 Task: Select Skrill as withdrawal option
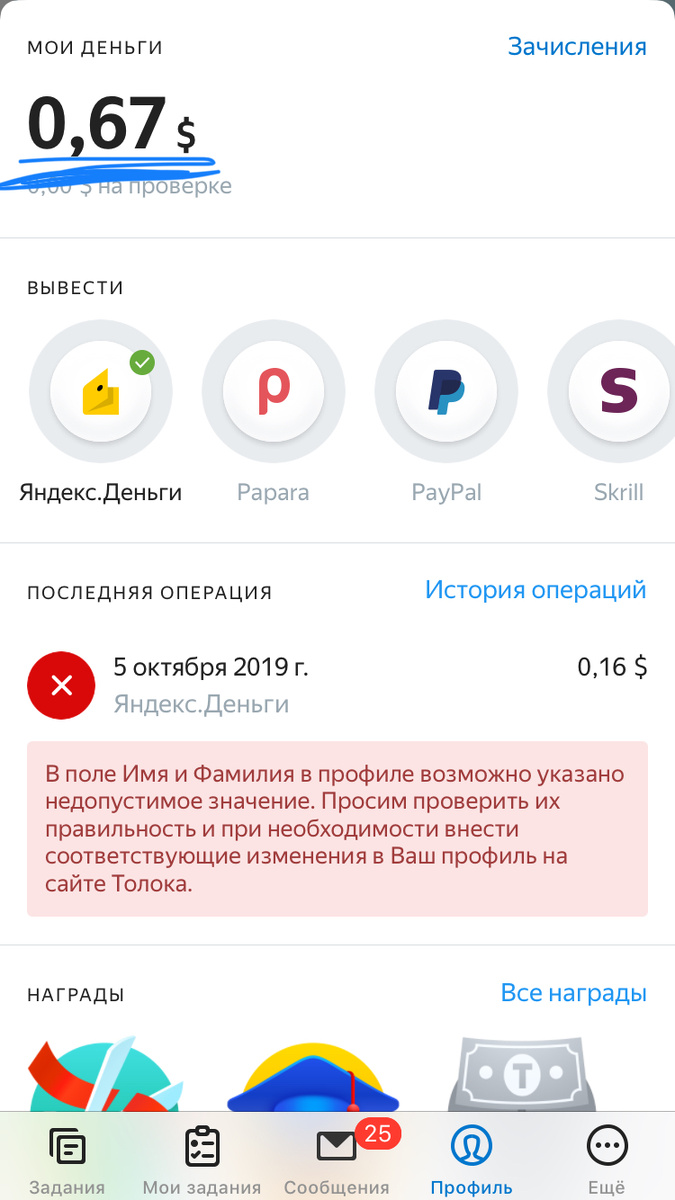(618, 392)
